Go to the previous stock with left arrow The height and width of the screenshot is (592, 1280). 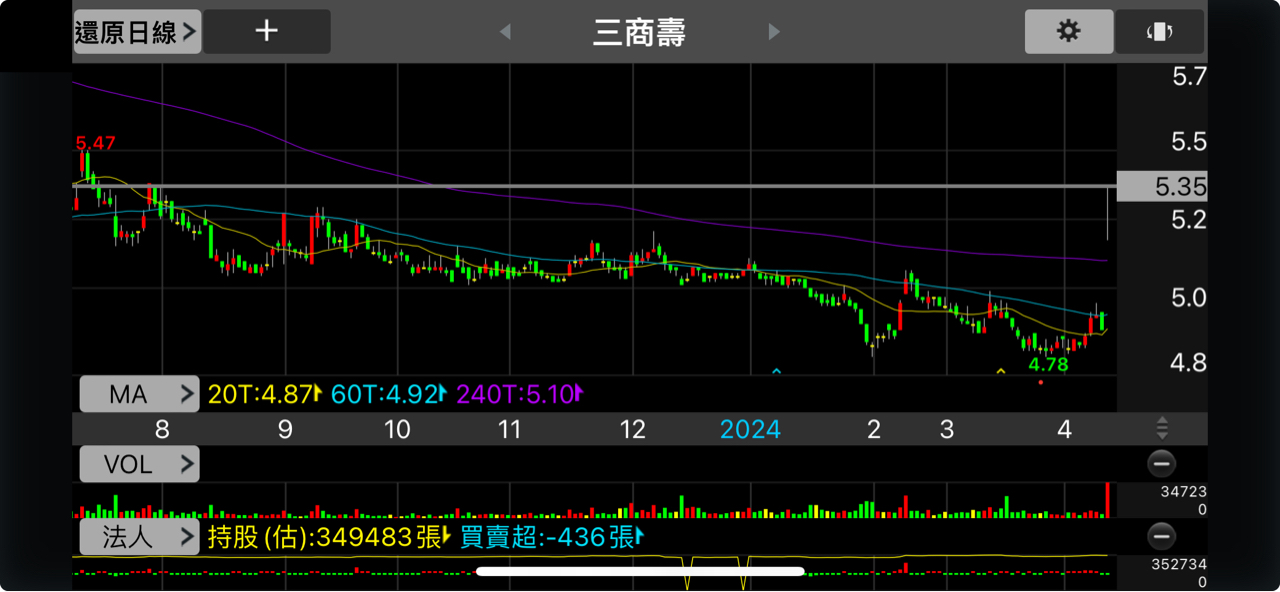pos(505,32)
